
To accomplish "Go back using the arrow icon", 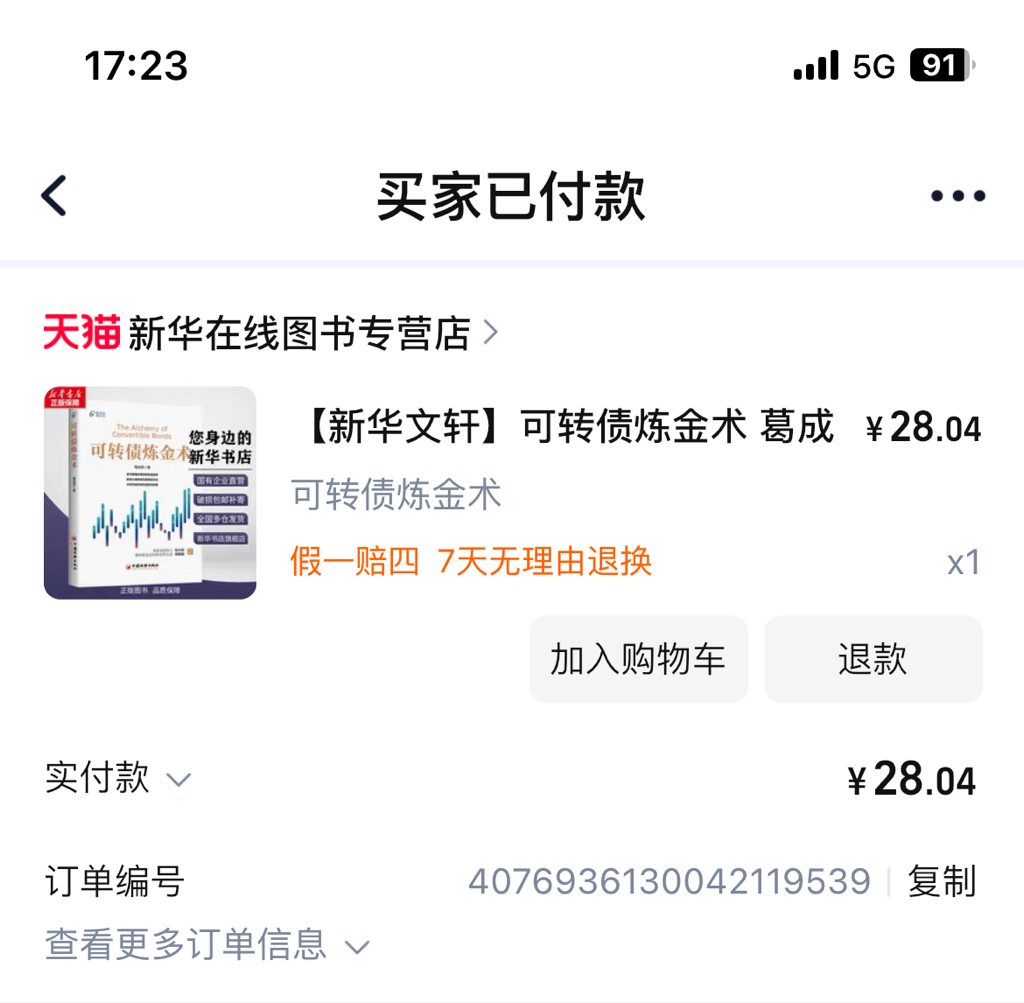I will coord(54,196).
